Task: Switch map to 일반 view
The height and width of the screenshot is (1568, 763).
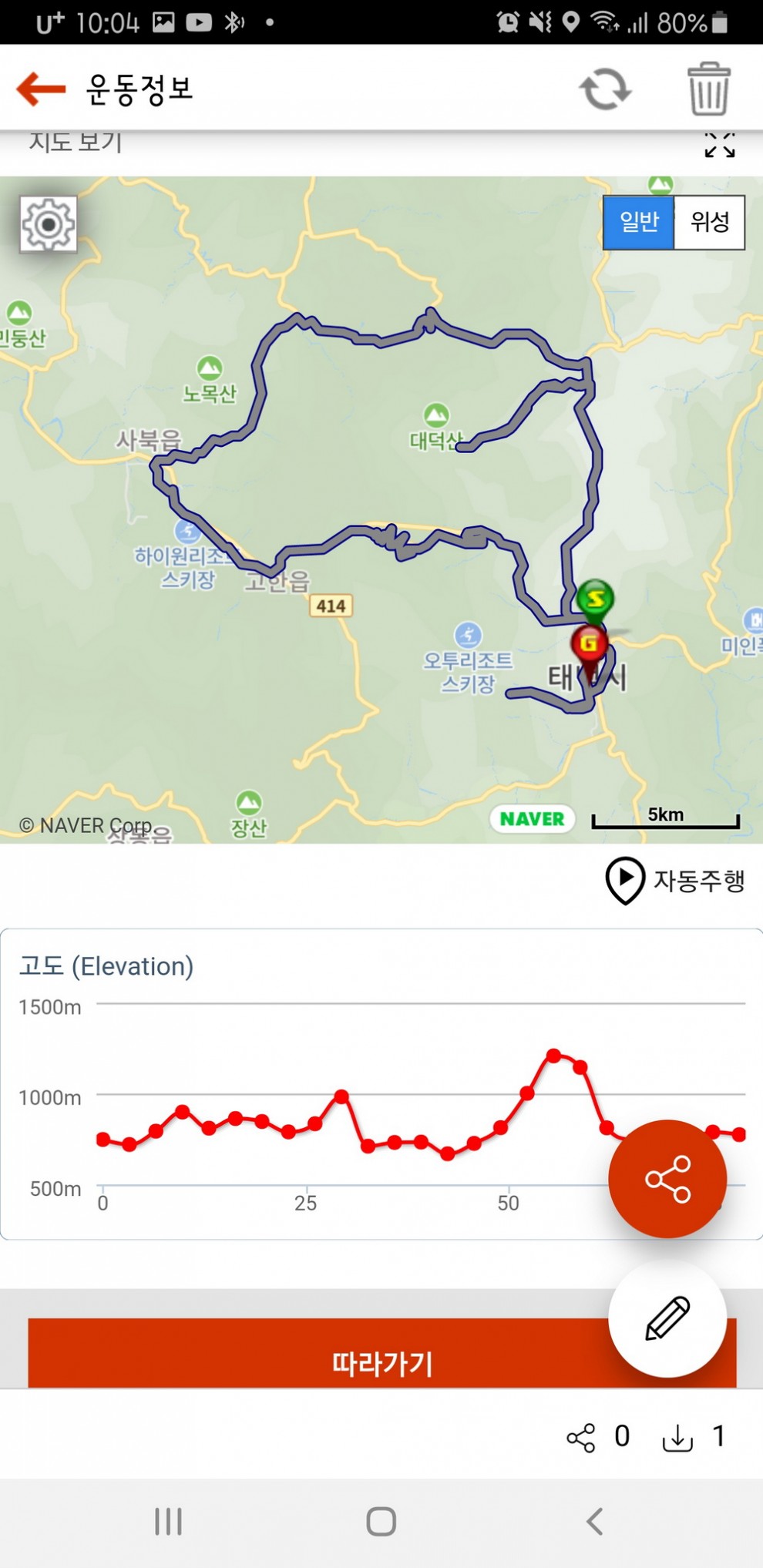Action: [x=639, y=223]
